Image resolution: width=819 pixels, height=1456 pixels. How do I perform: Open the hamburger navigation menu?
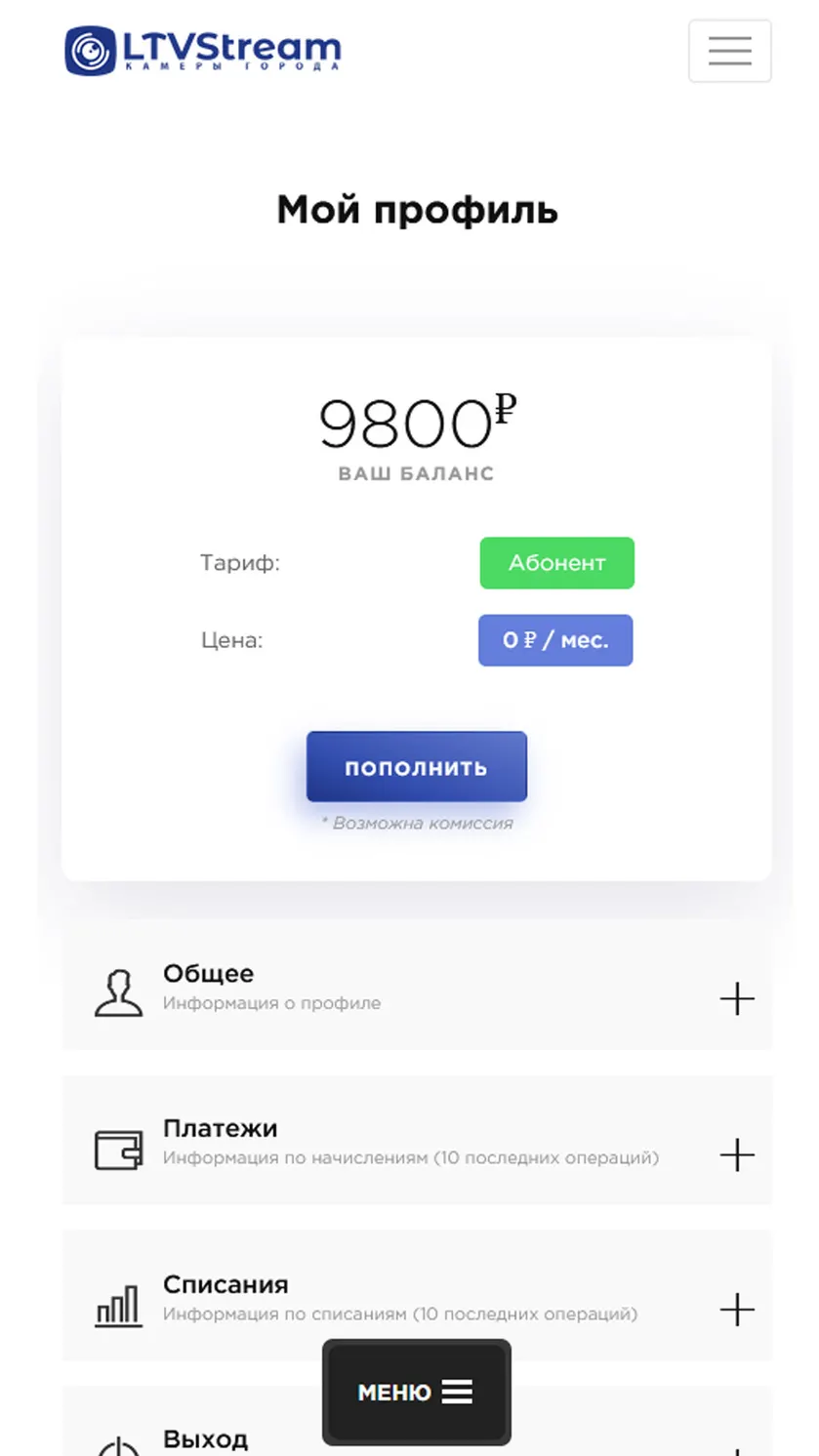coord(729,51)
